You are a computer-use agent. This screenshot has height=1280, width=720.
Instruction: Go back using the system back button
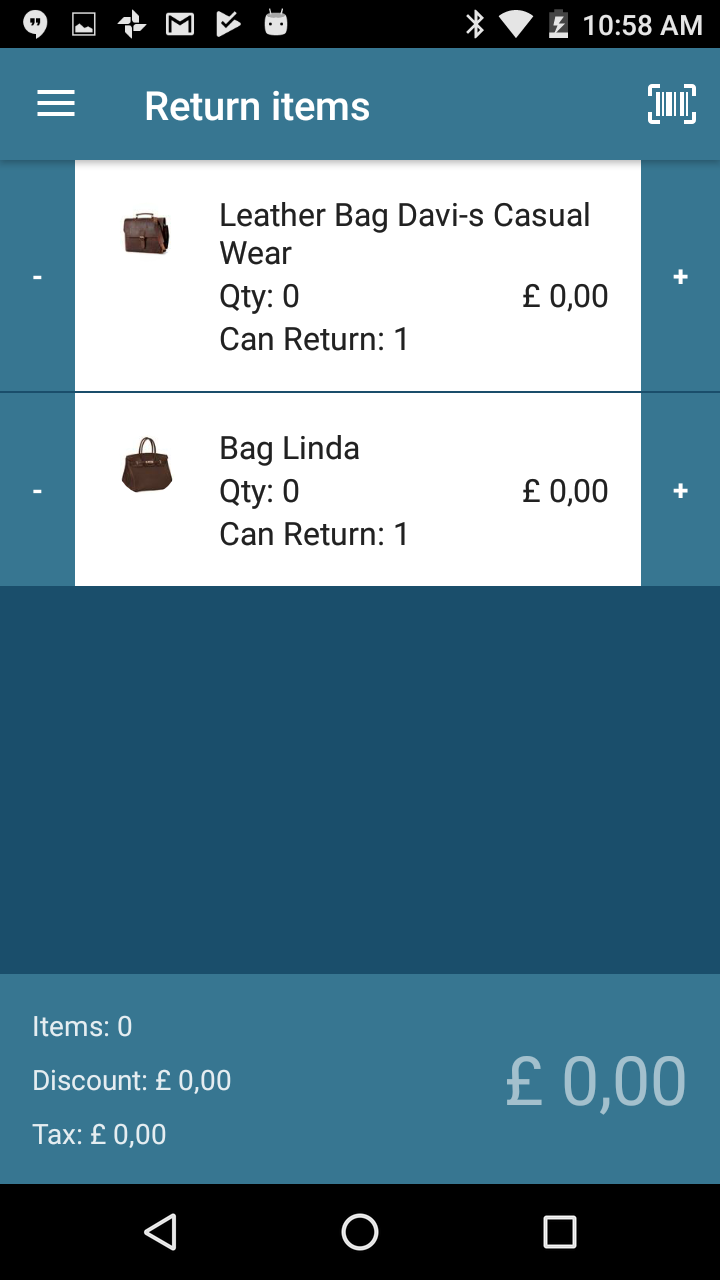[x=160, y=1232]
